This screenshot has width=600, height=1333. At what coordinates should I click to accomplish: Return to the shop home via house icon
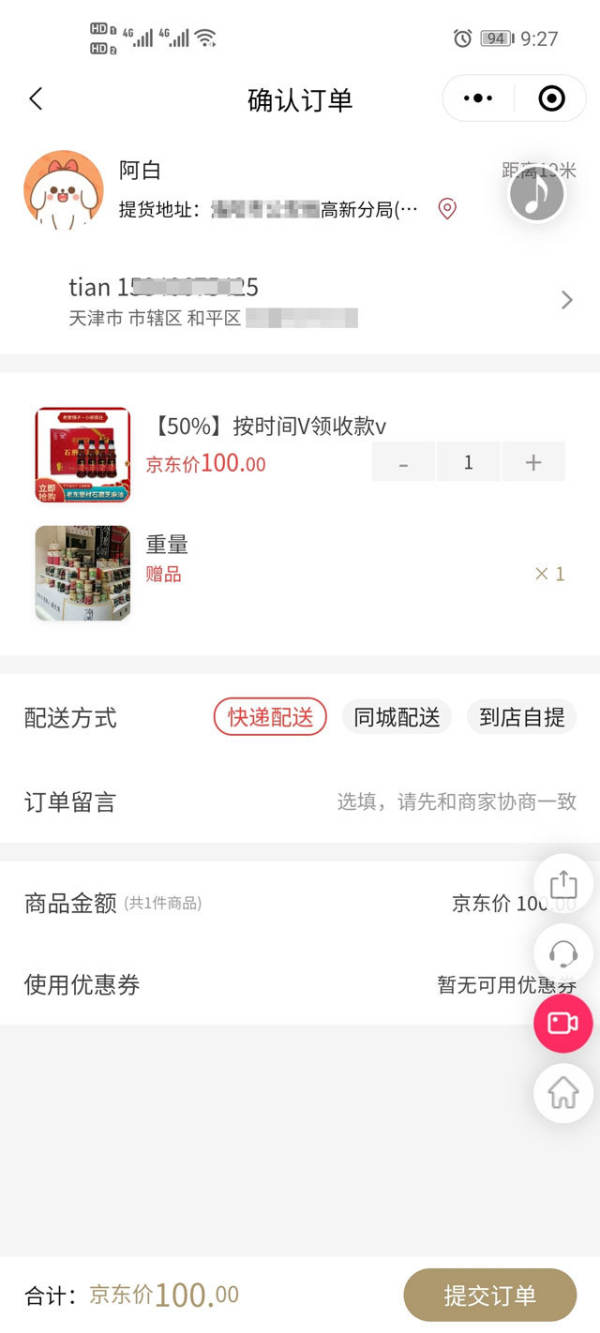[x=563, y=1093]
